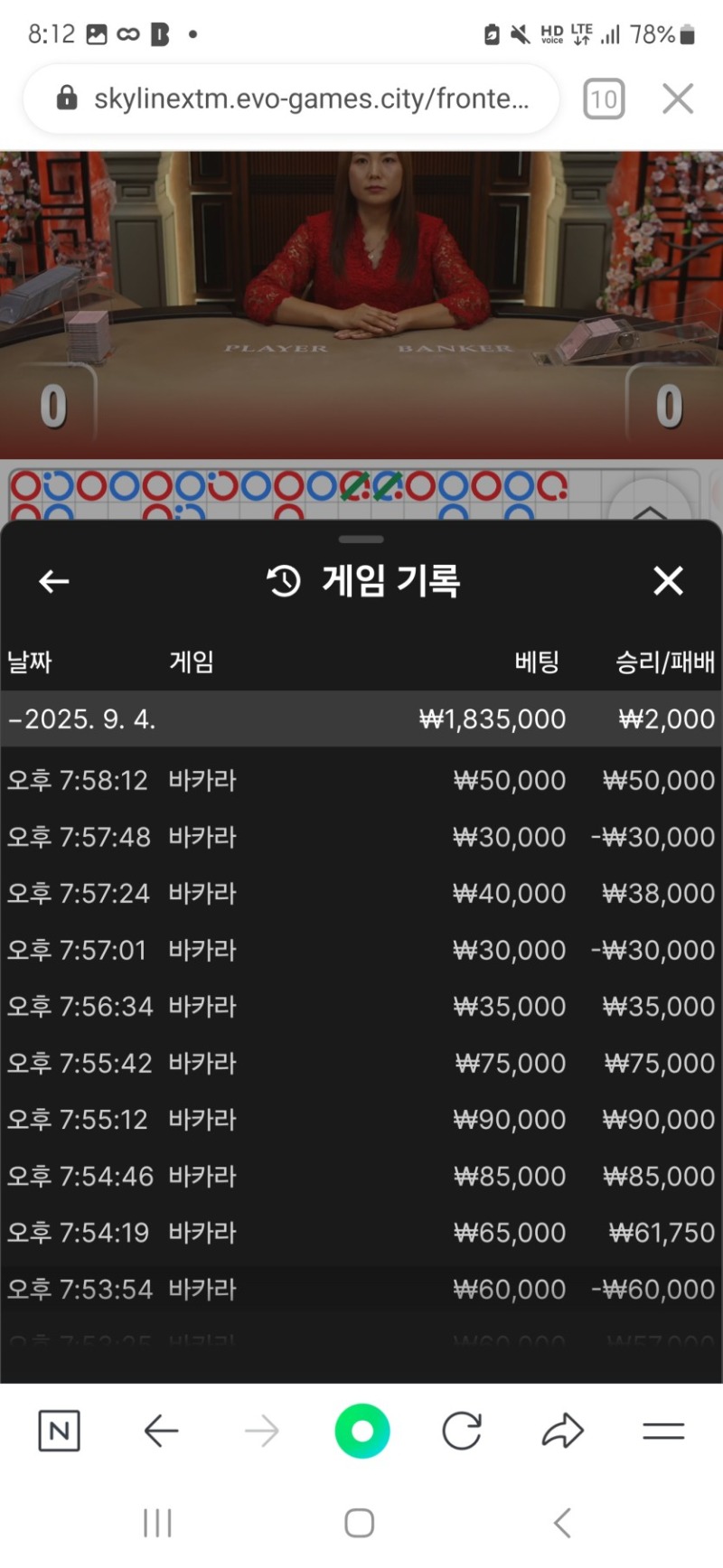This screenshot has height=1568, width=723.
Task: Stop loading with the X button
Action: 678,99
